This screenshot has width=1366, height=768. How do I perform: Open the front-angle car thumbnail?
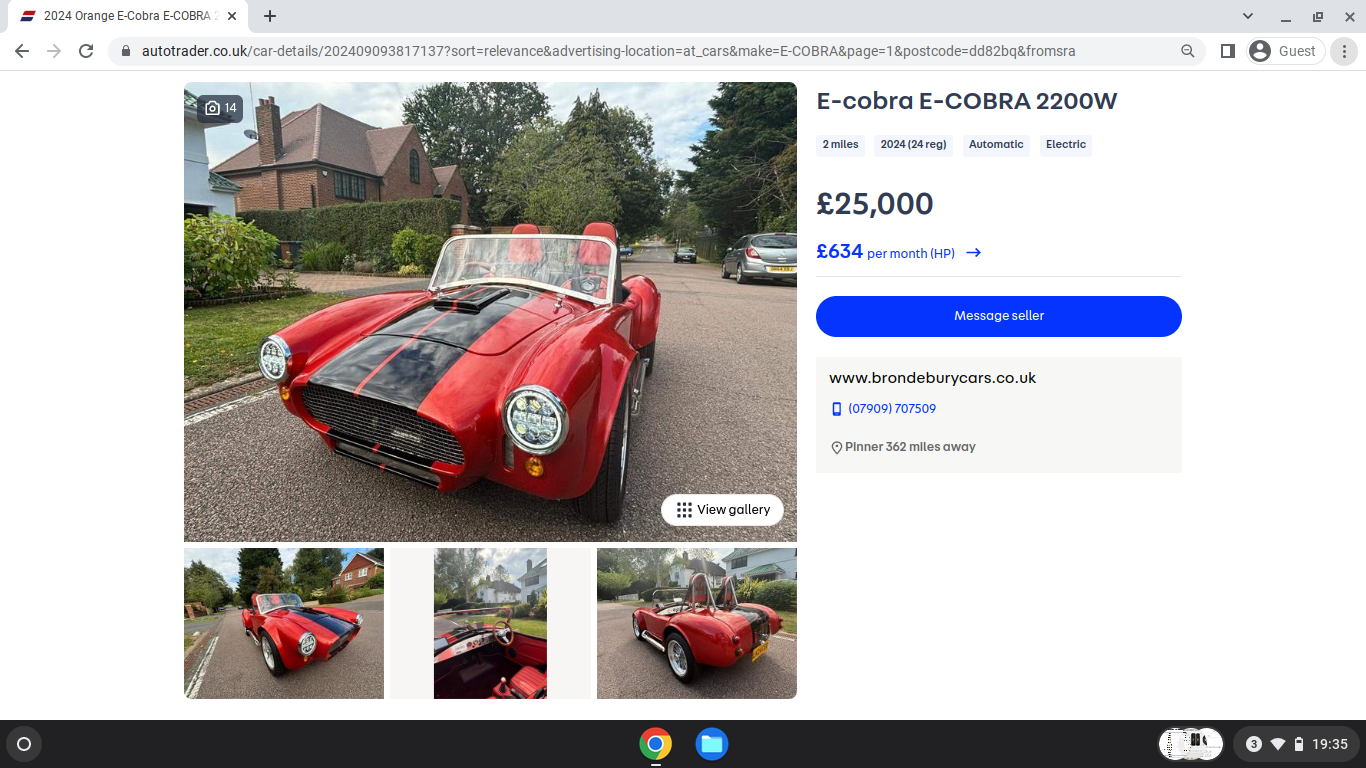(x=284, y=623)
